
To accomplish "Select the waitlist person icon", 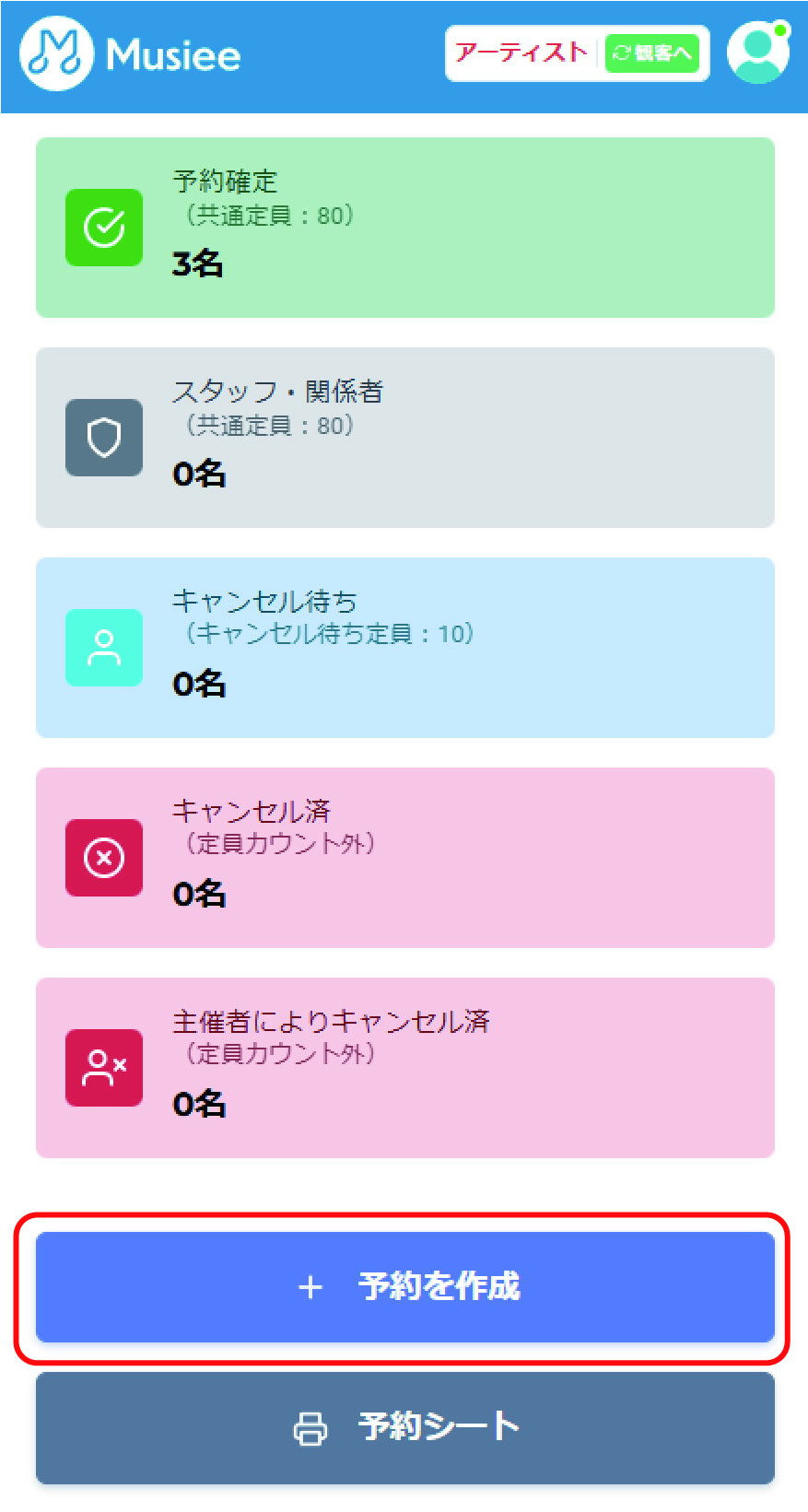I will click(x=103, y=648).
